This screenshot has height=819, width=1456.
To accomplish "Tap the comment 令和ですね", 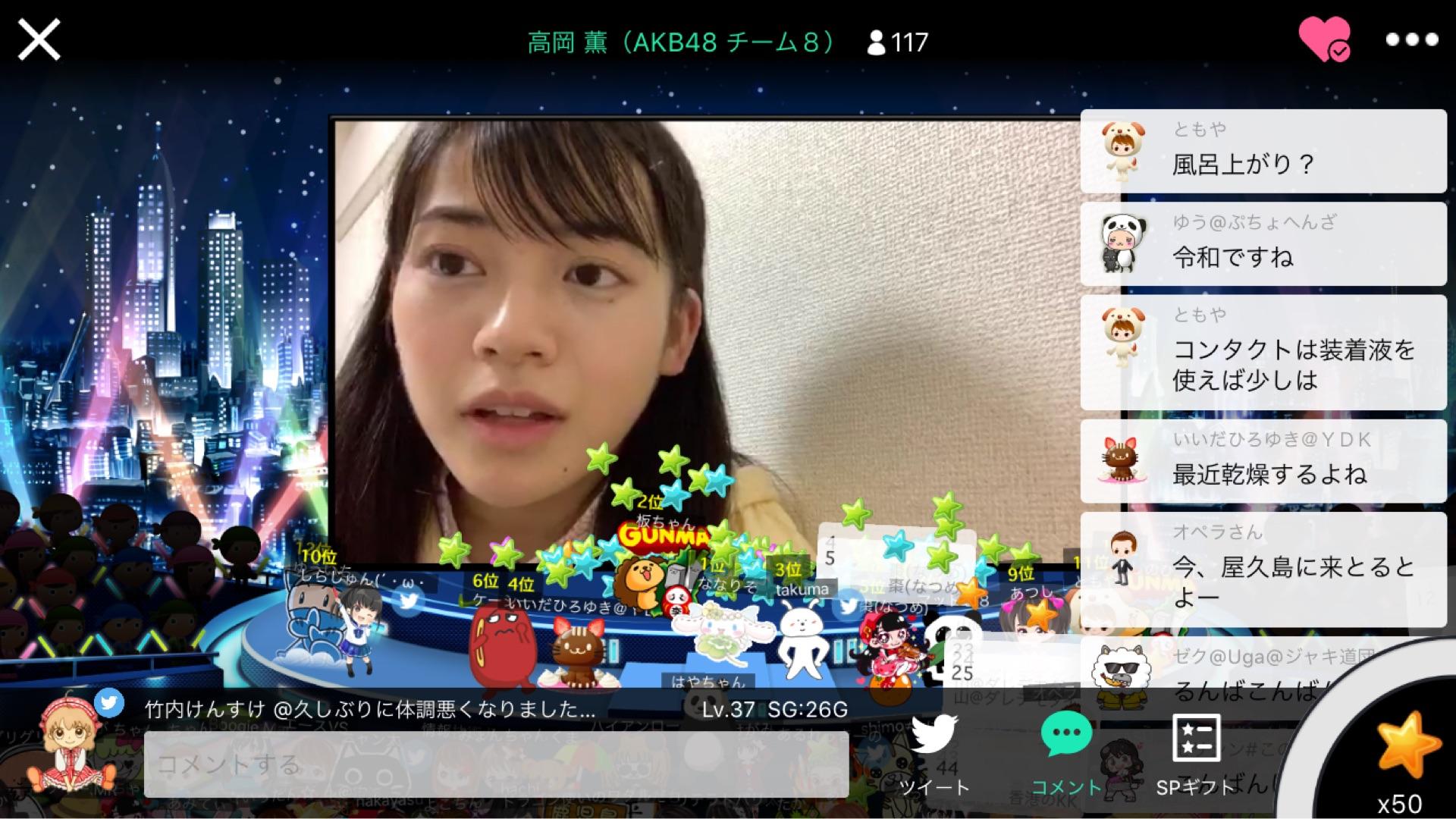I will click(1263, 244).
